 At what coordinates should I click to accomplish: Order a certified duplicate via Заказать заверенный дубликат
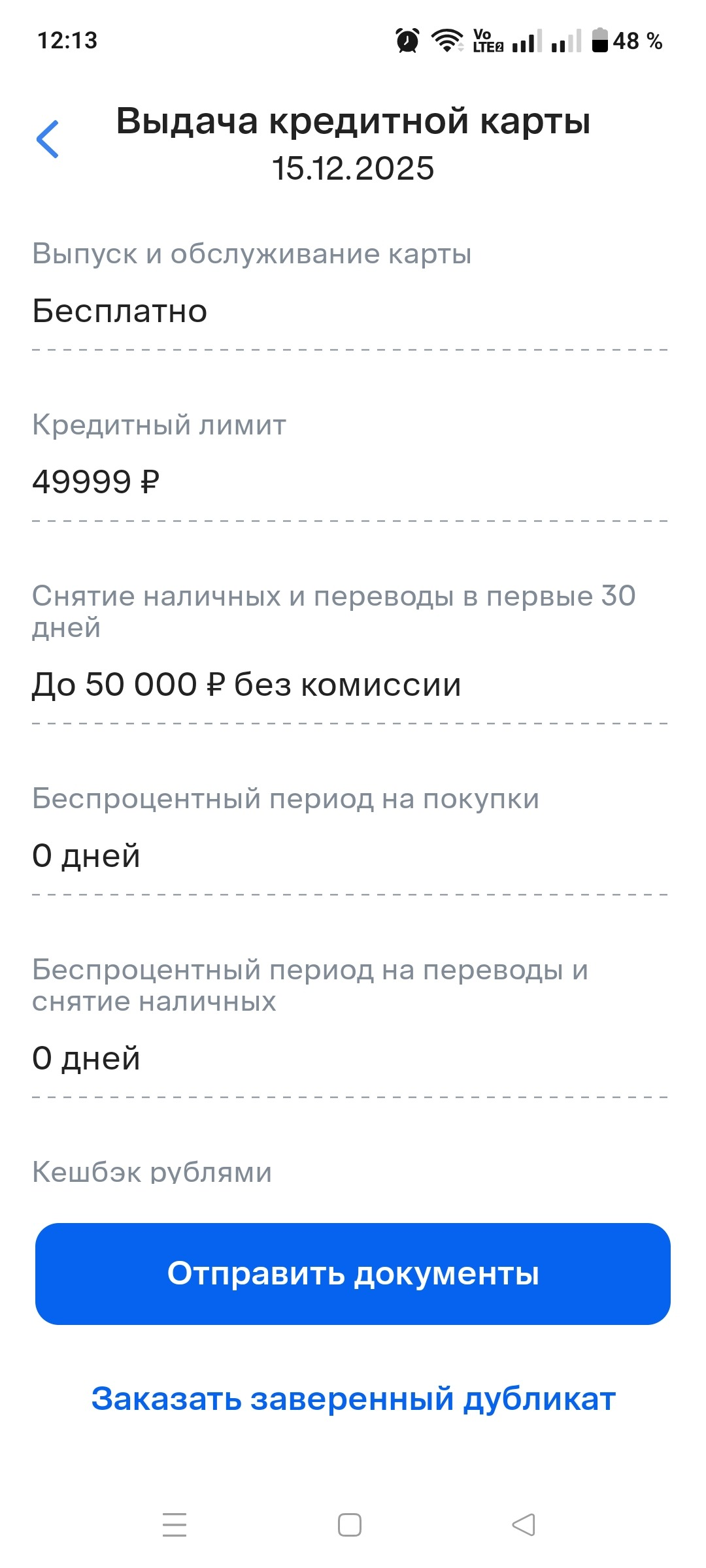353,1399
